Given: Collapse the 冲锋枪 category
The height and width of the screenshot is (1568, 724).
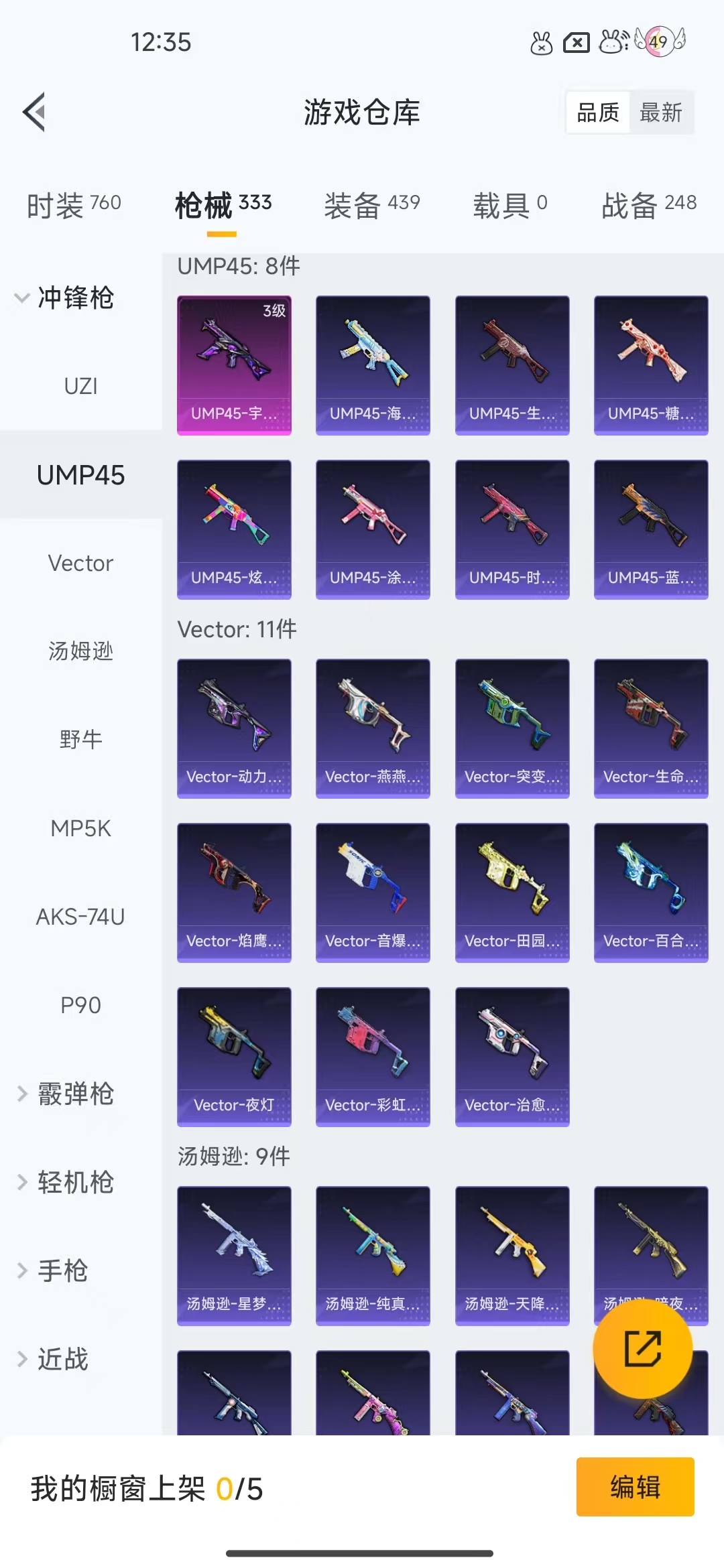Looking at the screenshot, I should (x=64, y=298).
